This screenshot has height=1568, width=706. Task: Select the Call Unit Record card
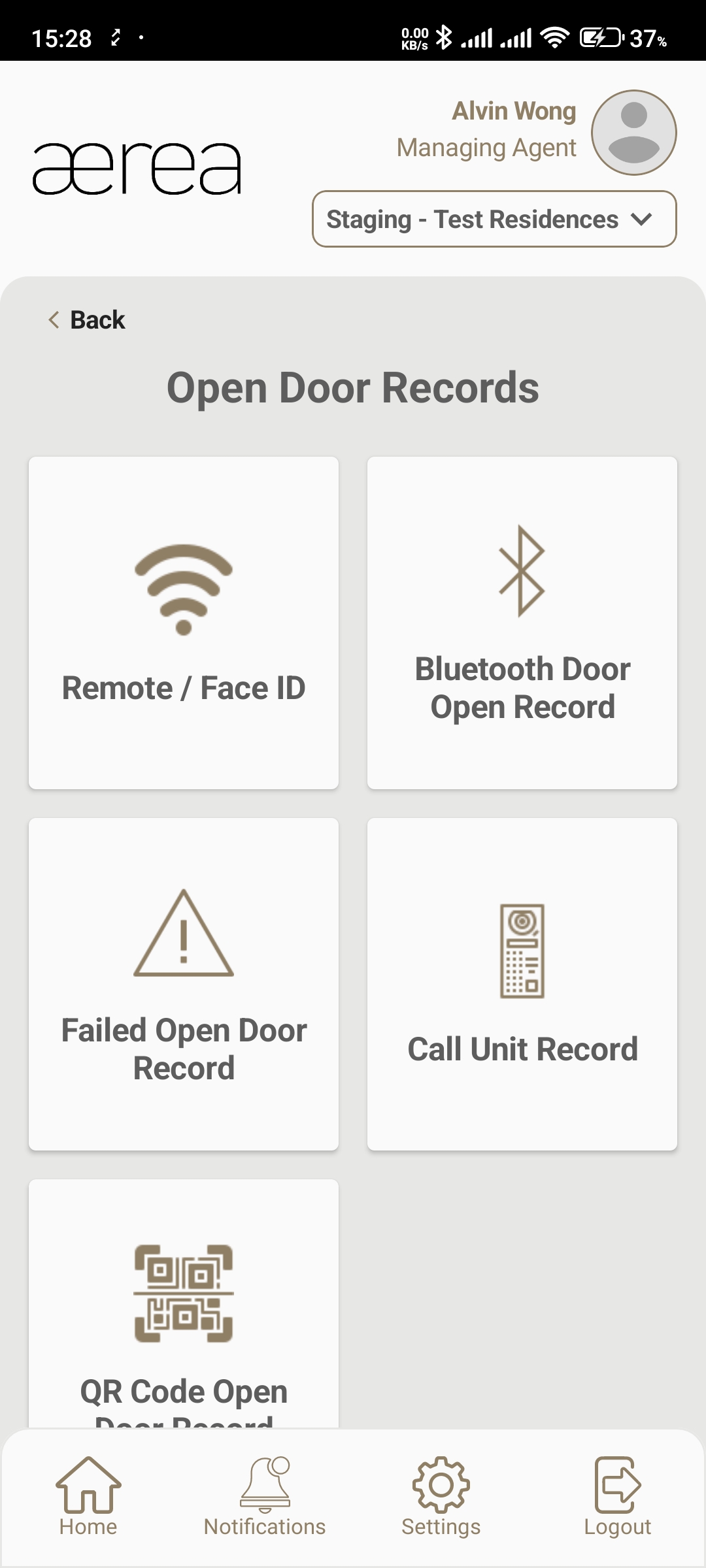(522, 984)
